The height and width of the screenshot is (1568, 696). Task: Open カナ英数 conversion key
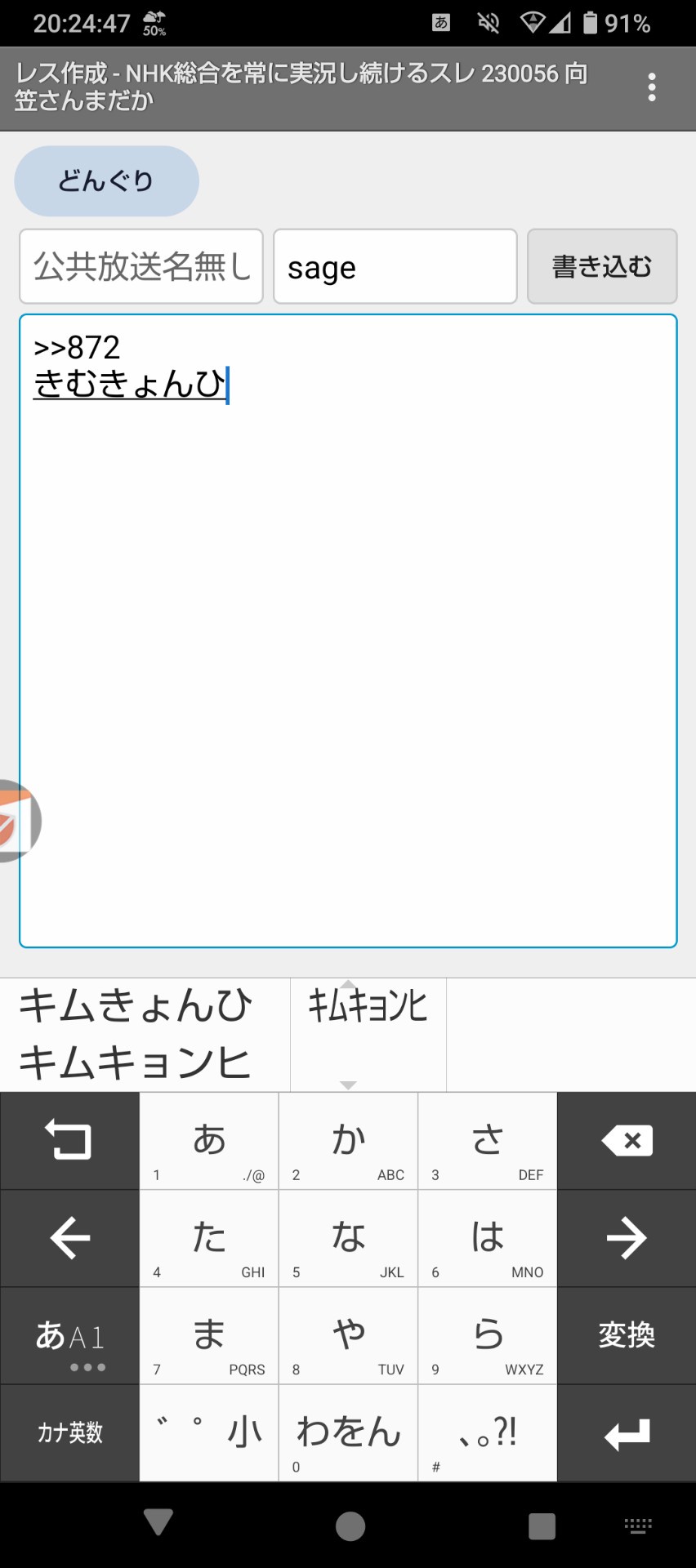pyautogui.click(x=69, y=1432)
